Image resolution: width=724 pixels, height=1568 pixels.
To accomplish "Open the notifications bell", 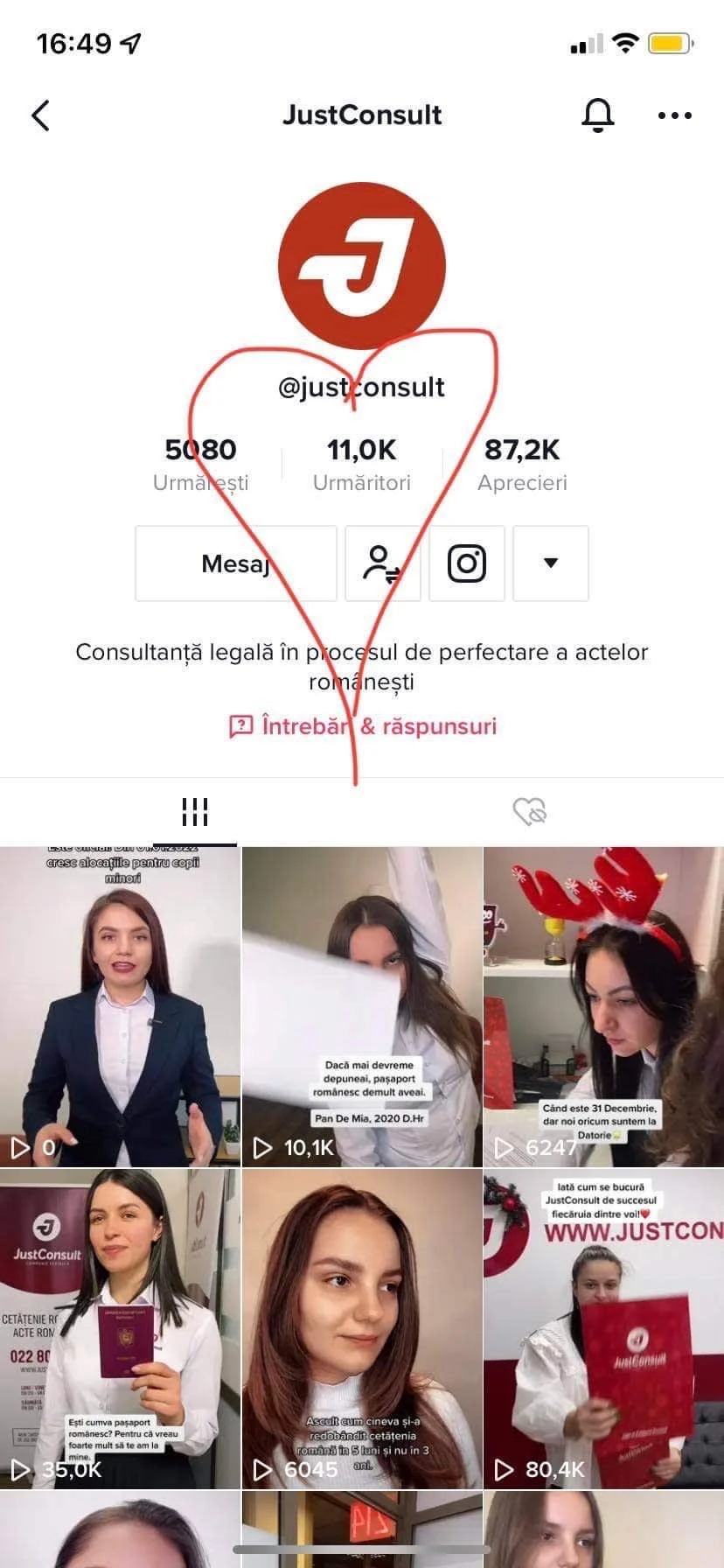I will click(598, 115).
